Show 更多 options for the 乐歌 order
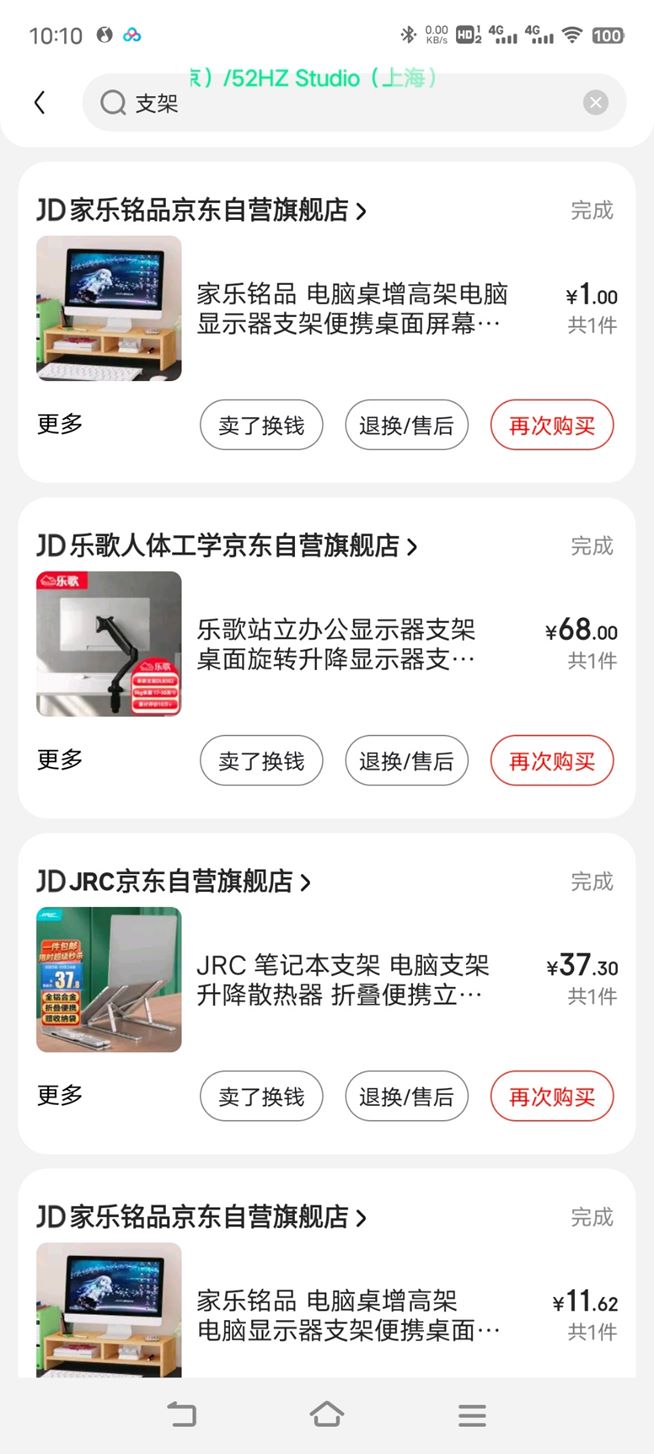 [60, 760]
